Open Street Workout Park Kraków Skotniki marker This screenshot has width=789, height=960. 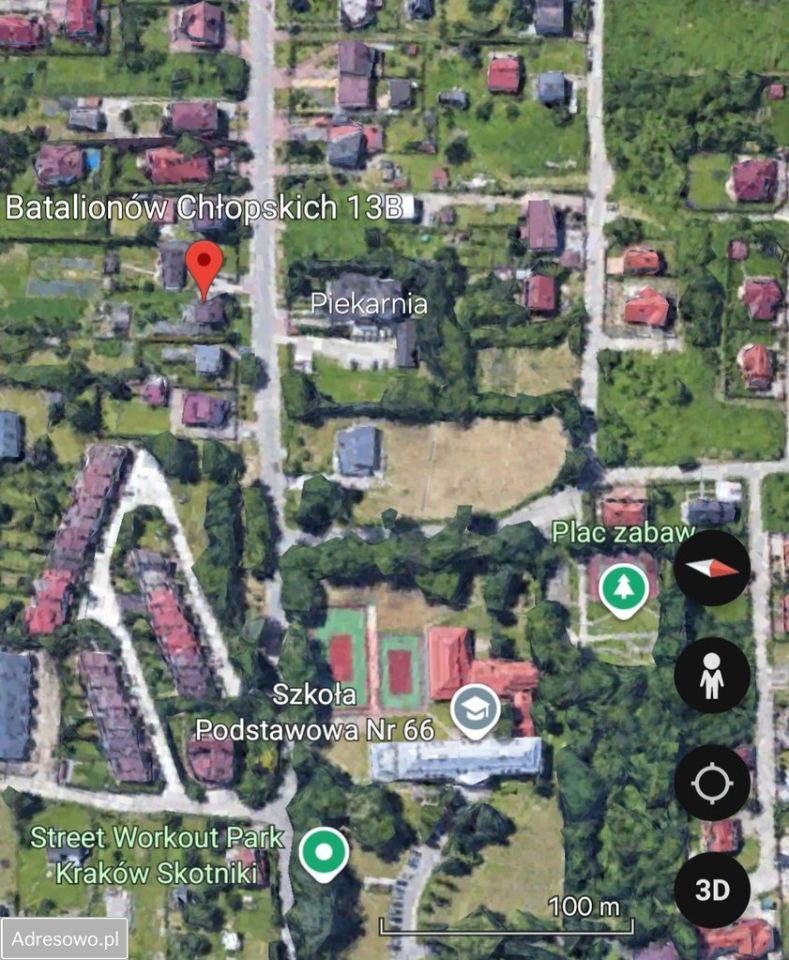click(325, 852)
